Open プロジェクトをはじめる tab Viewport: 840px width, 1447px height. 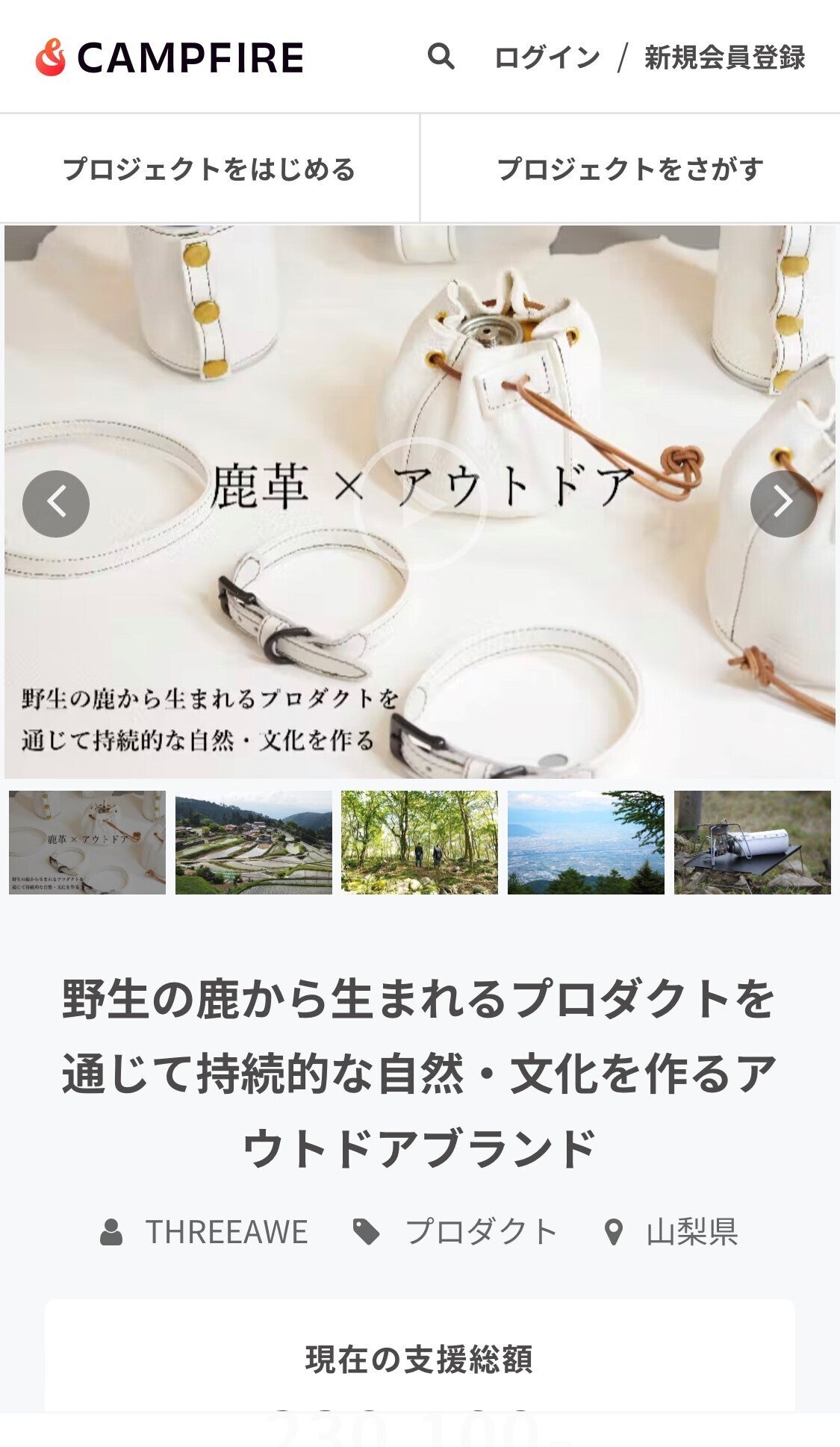209,169
